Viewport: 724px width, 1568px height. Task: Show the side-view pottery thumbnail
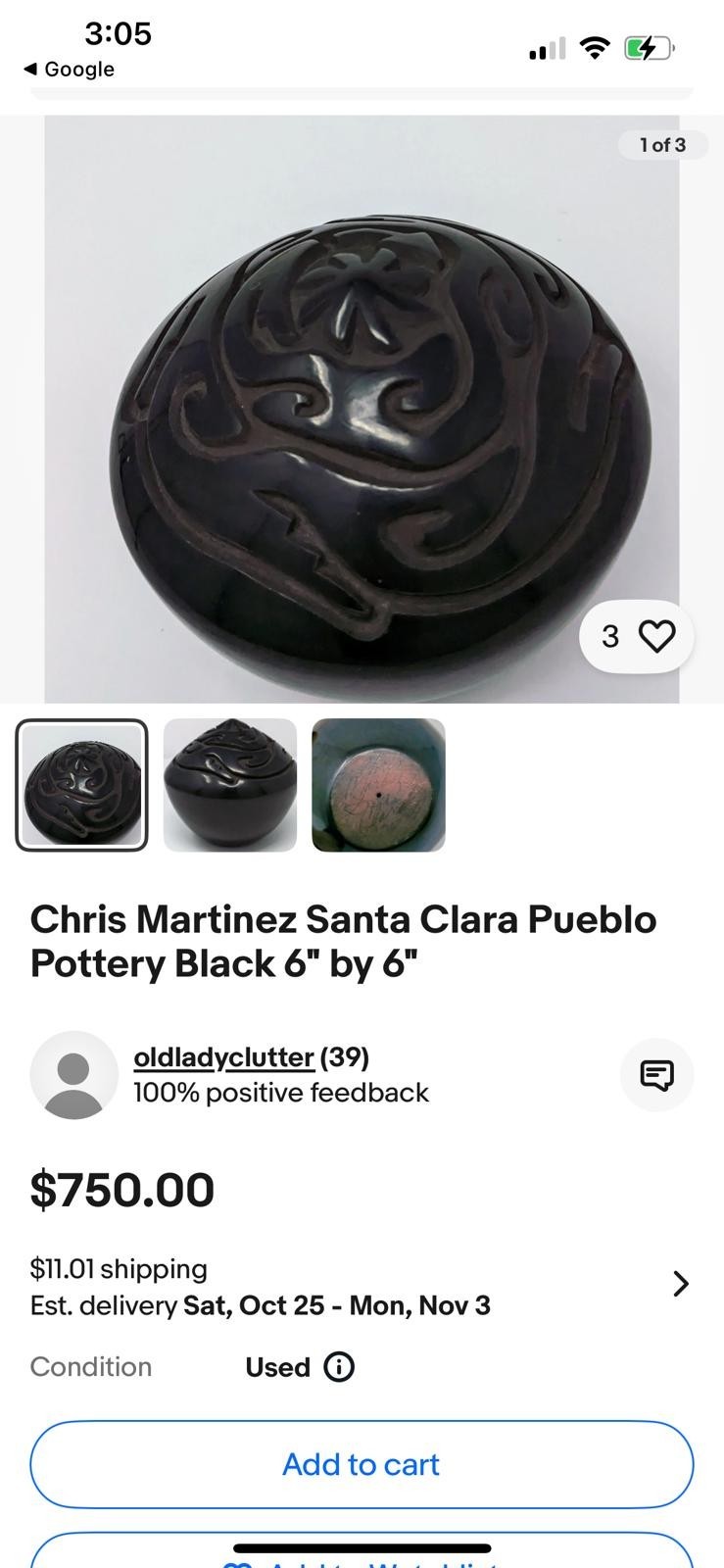tap(230, 785)
